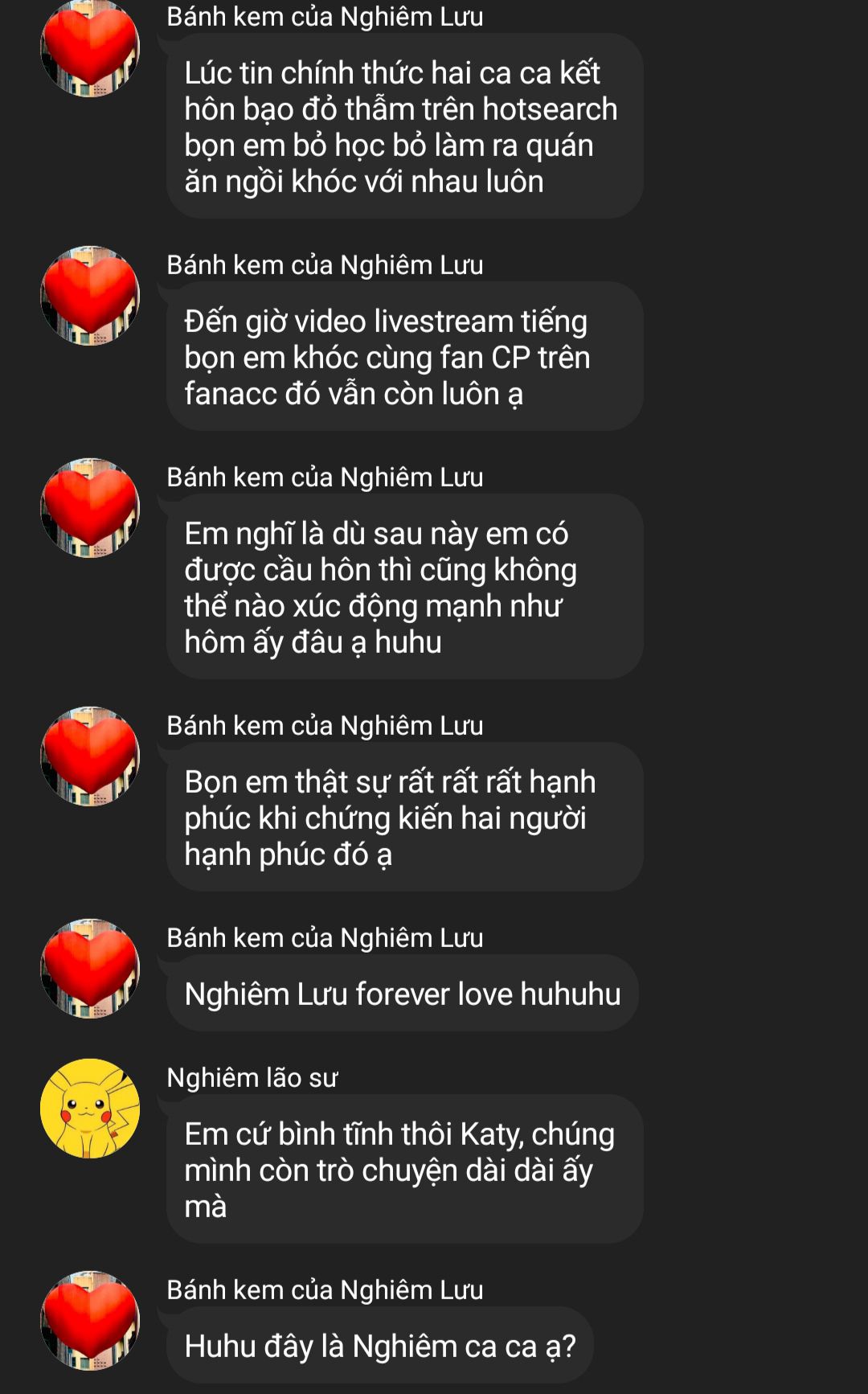Tap avatar beside the "Đến giờ video livestream" message
The width and height of the screenshot is (868, 1394).
[x=90, y=296]
